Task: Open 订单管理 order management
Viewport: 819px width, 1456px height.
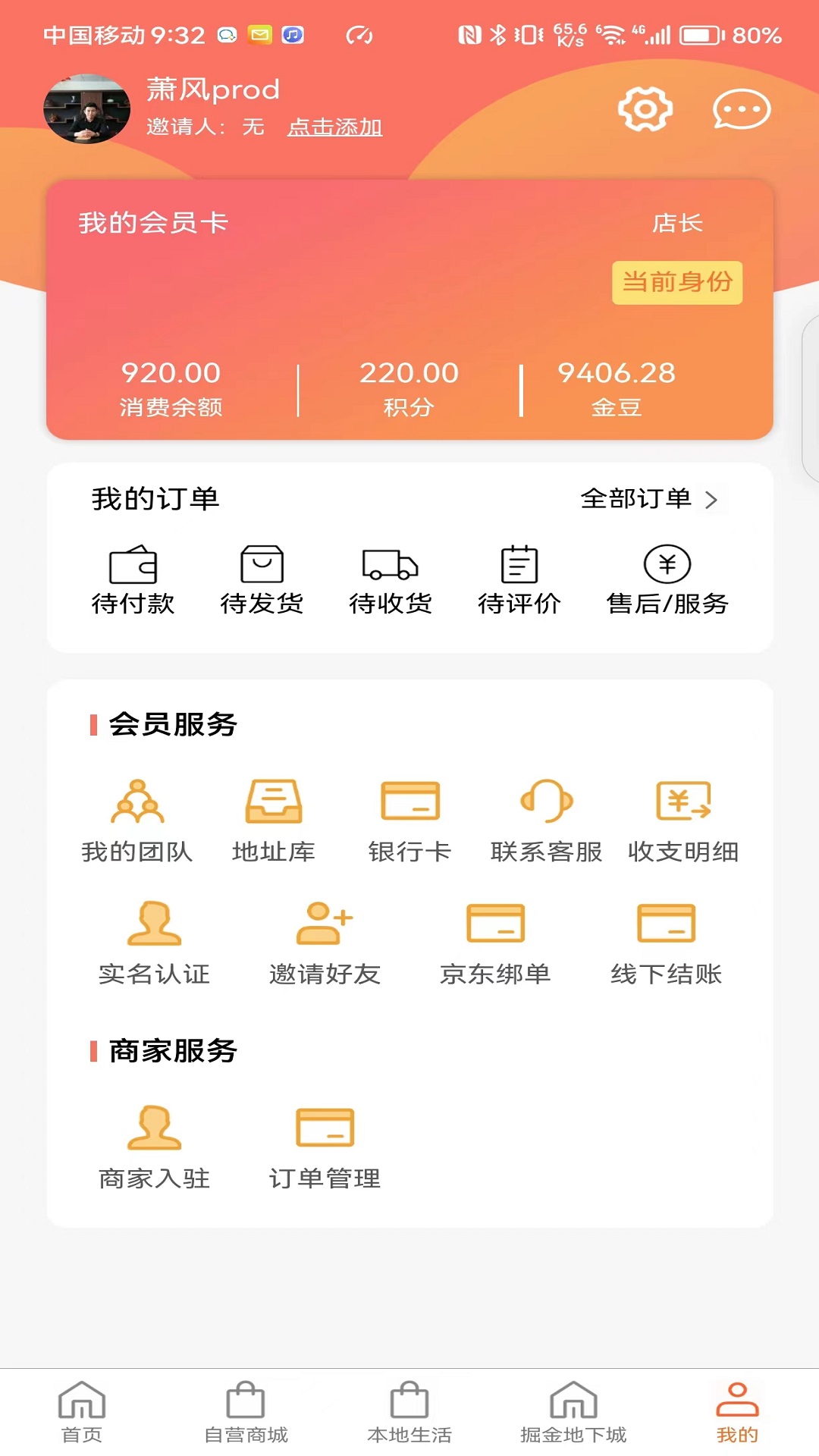Action: (x=325, y=1148)
